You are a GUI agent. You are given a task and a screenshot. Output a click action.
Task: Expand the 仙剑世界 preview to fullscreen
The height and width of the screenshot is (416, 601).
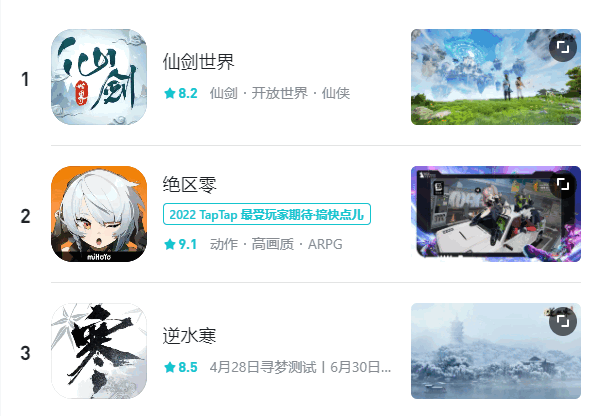(563, 47)
